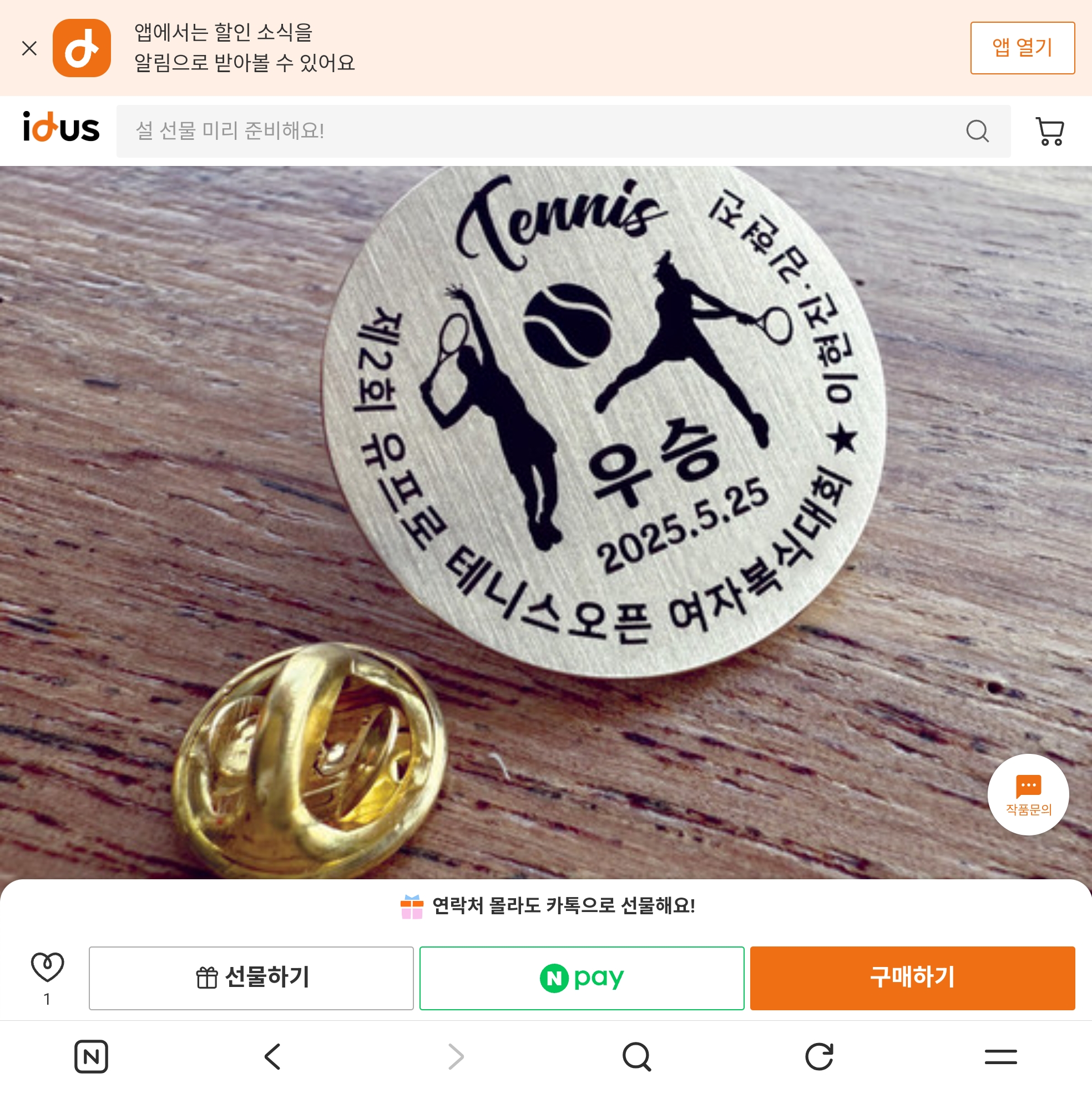Image resolution: width=1092 pixels, height=1093 pixels.
Task: Tap the search input field at top
Action: point(509,131)
